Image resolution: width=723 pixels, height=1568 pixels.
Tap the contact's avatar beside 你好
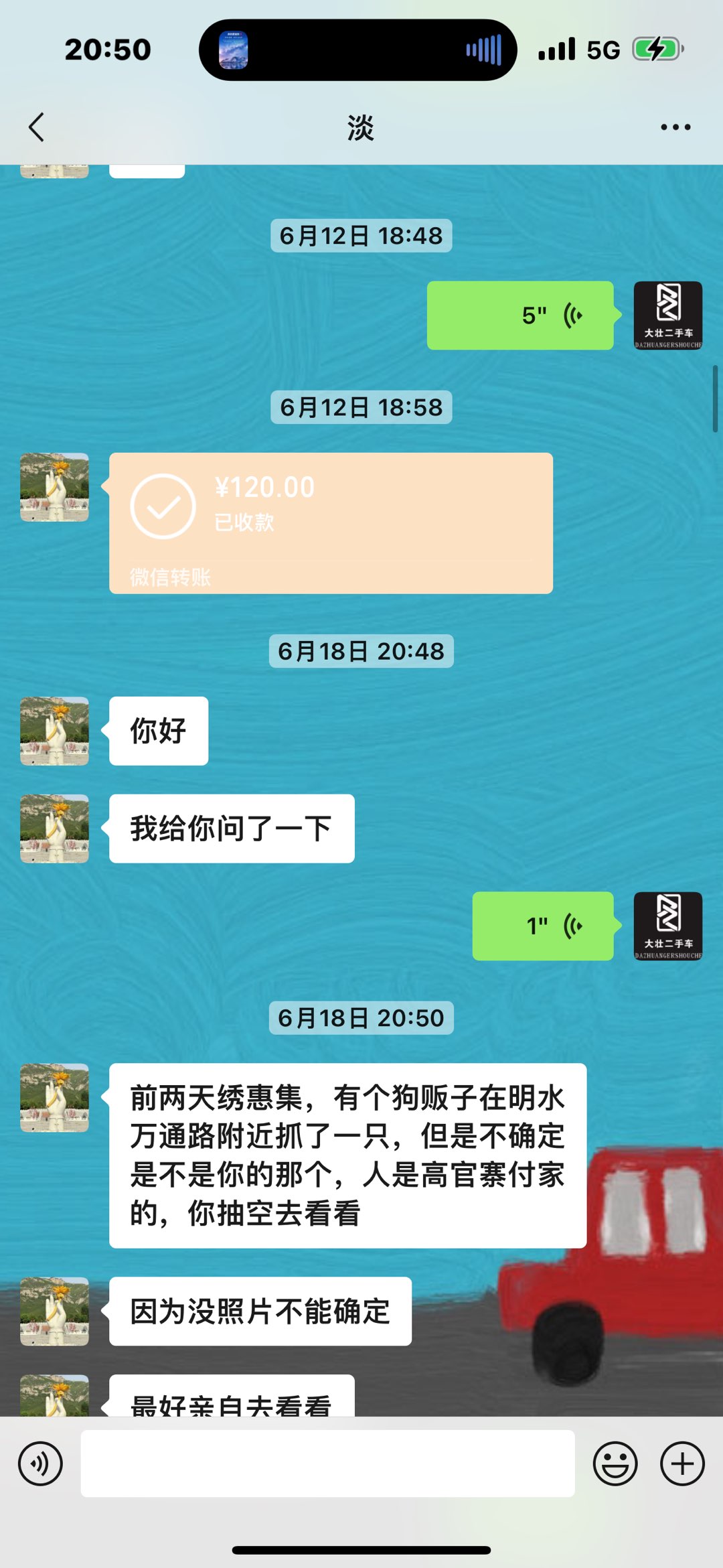pos(54,731)
